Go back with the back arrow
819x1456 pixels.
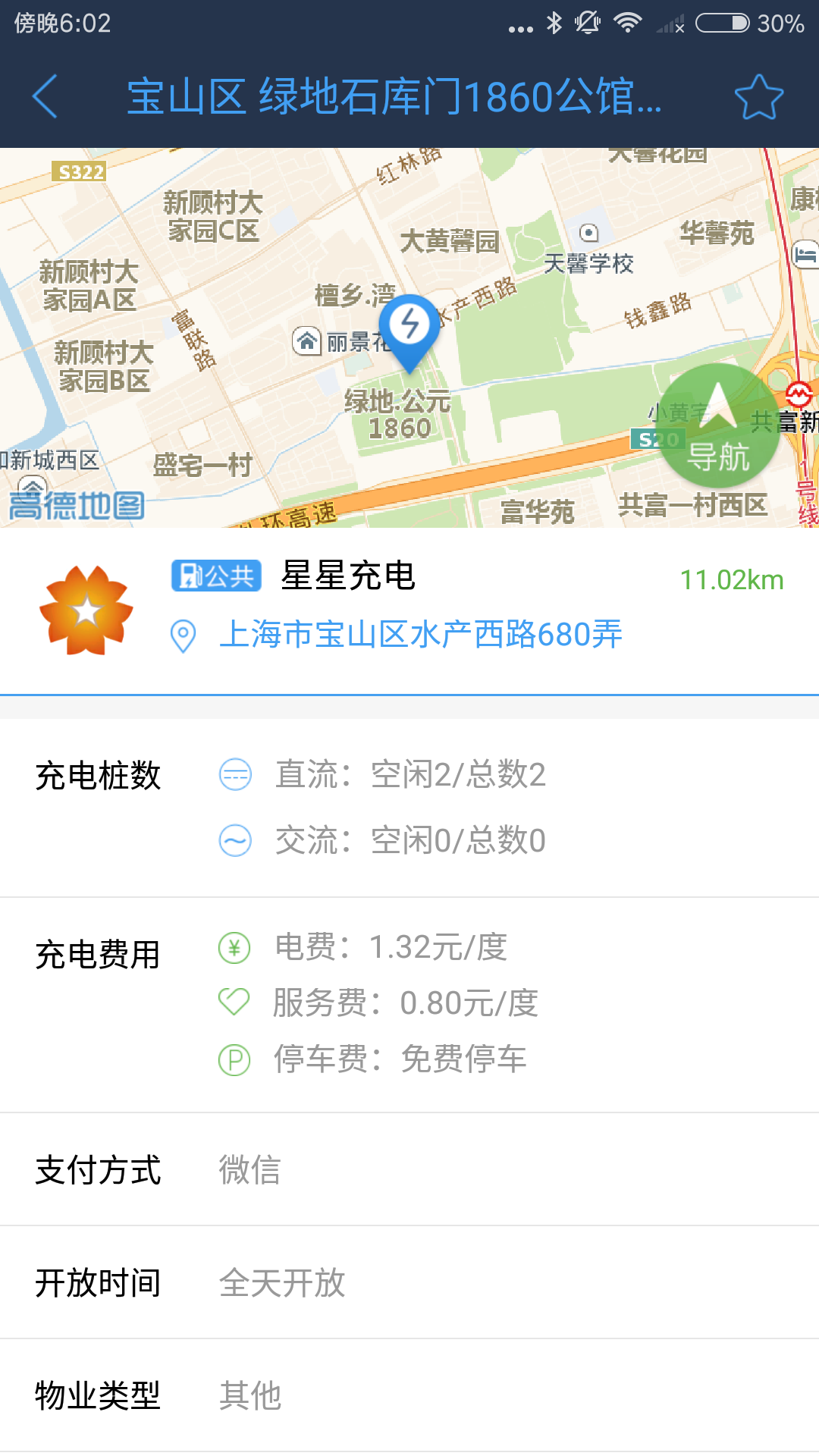point(43,97)
